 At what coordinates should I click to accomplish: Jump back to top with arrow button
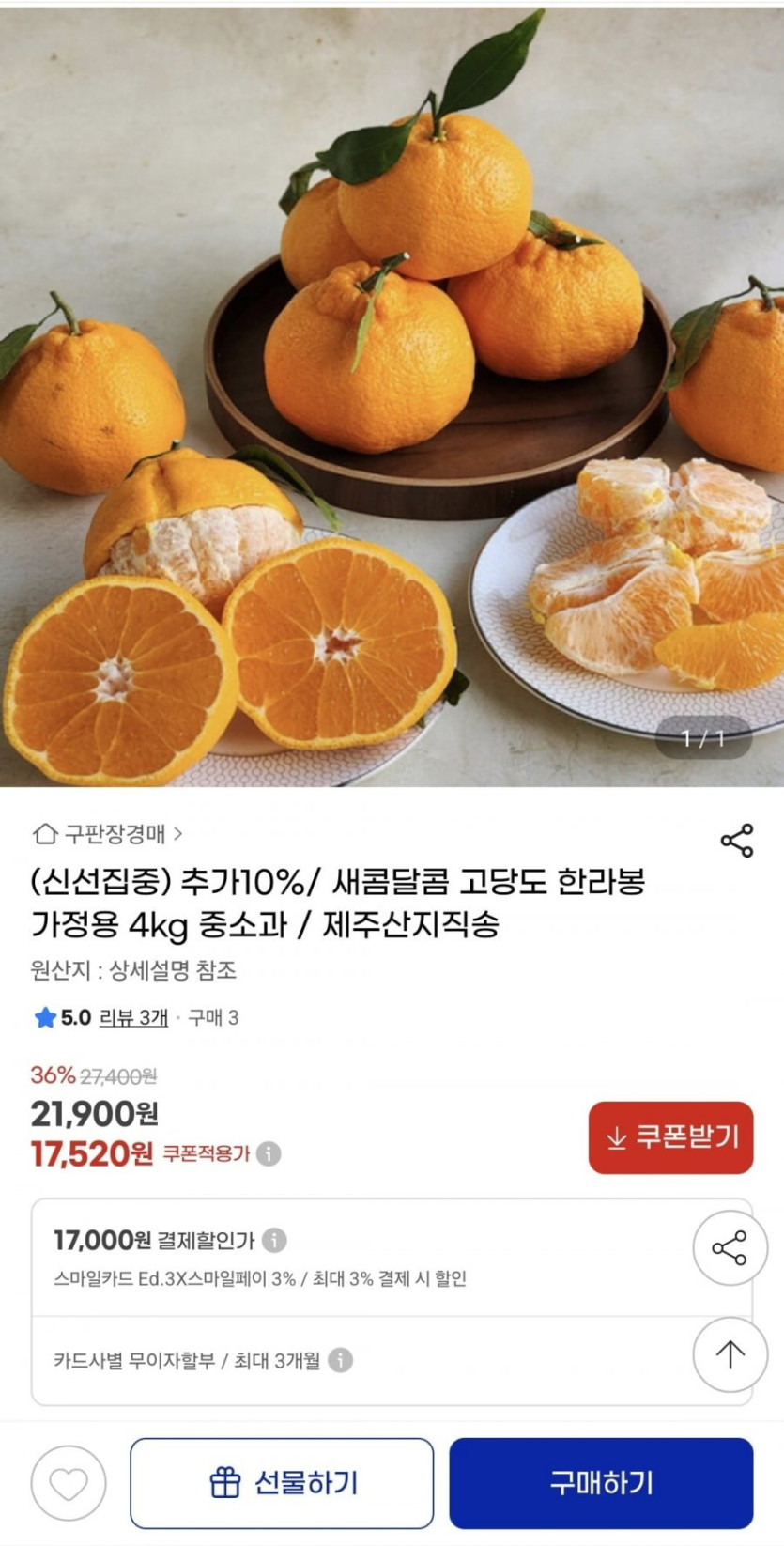point(730,1353)
